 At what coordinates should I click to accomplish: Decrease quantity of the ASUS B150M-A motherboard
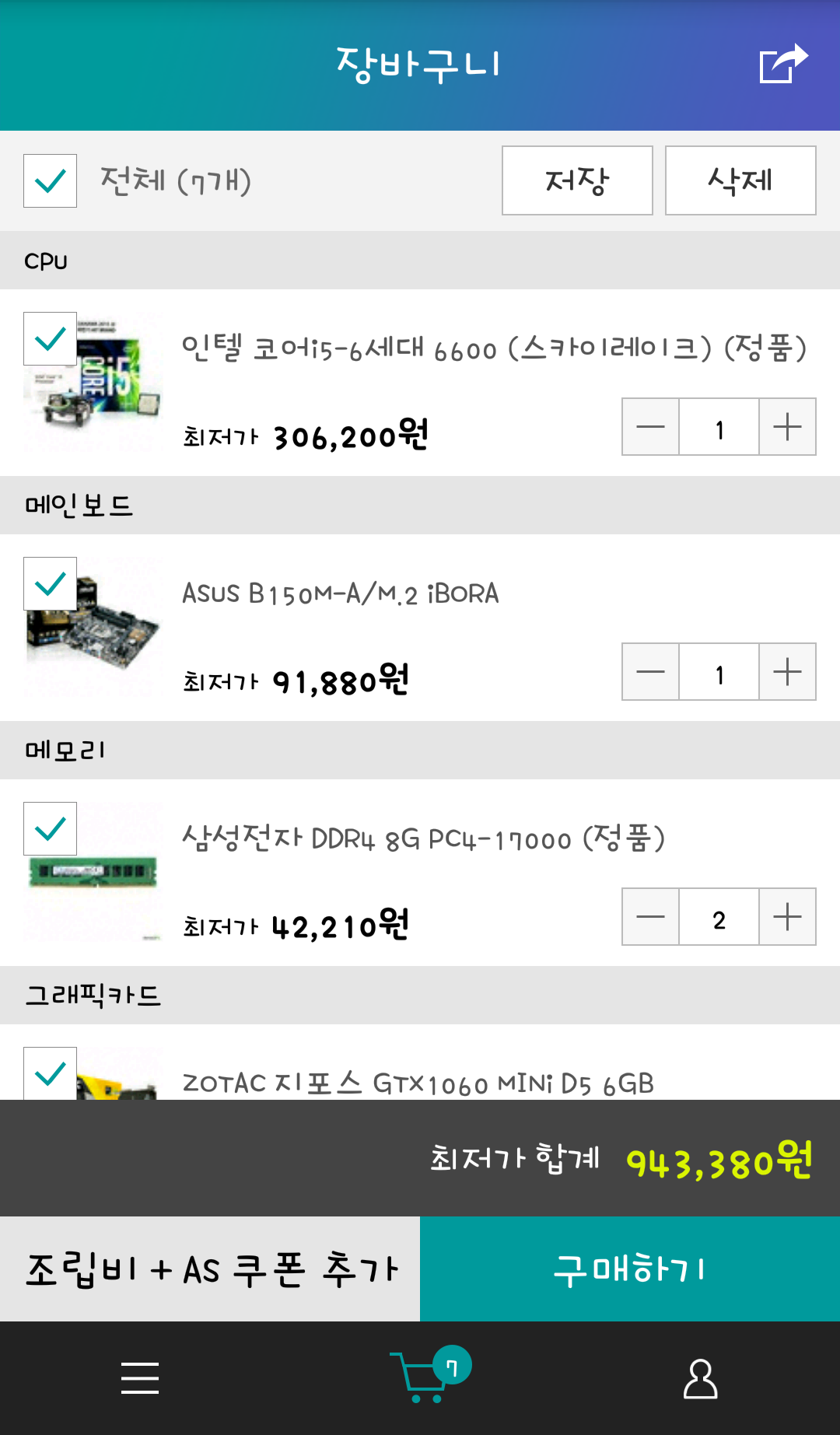point(650,672)
